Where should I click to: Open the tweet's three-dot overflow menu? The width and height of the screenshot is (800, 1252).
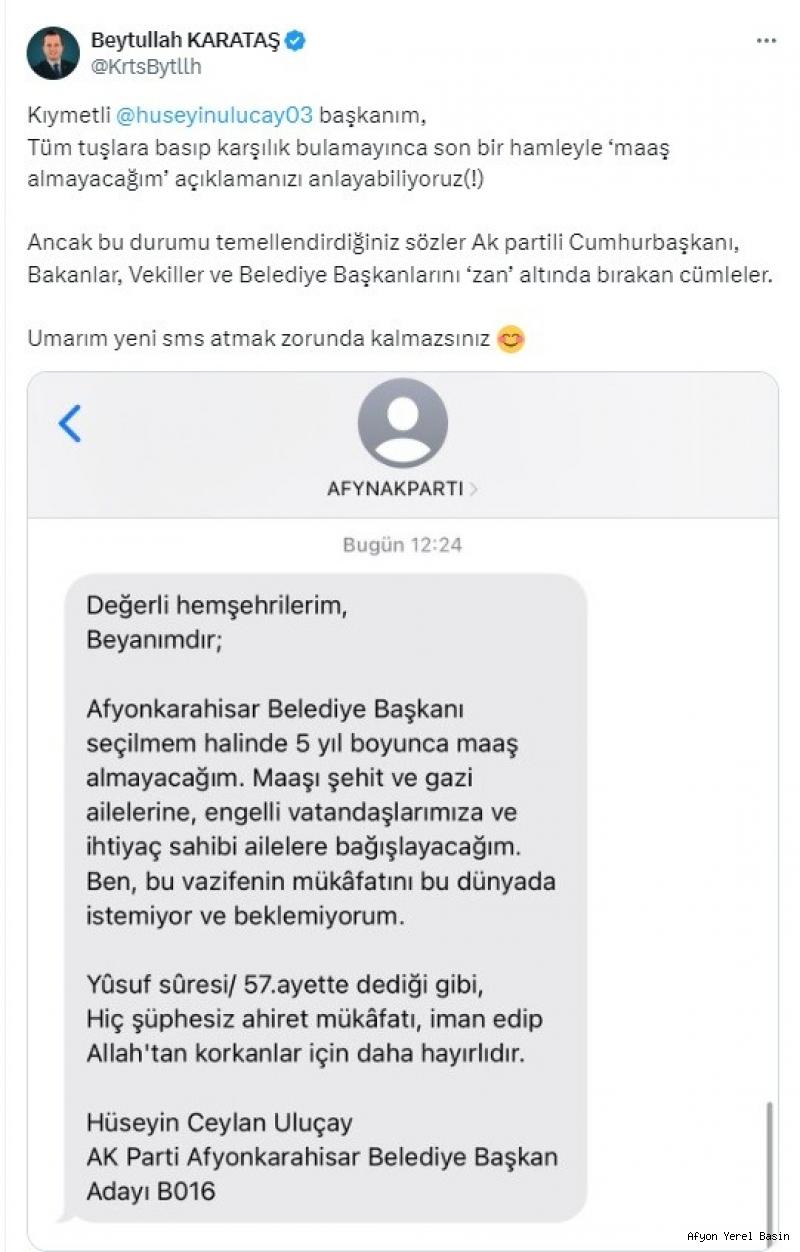point(766,41)
